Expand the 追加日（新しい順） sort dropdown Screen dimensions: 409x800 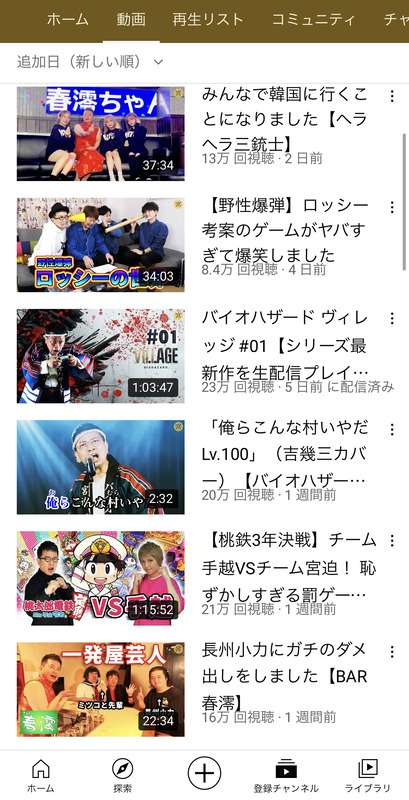tap(90, 62)
